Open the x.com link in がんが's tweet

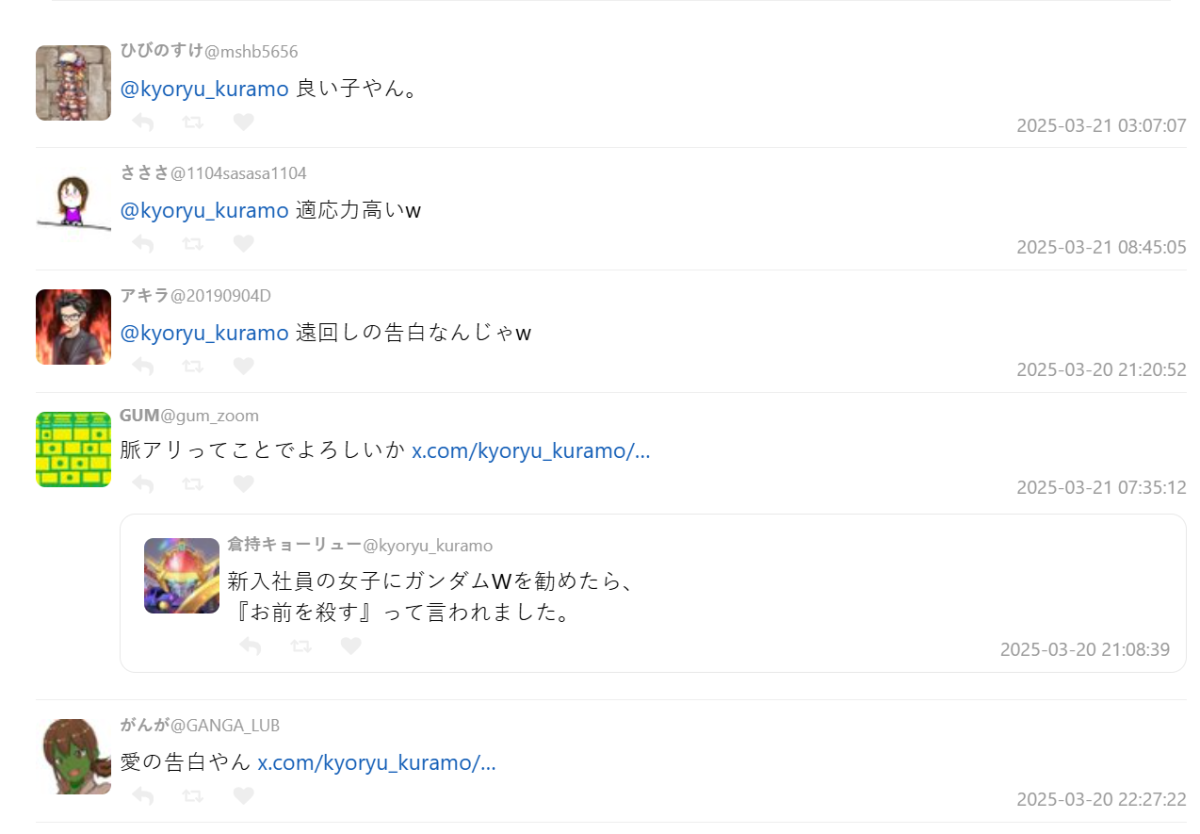coord(376,763)
